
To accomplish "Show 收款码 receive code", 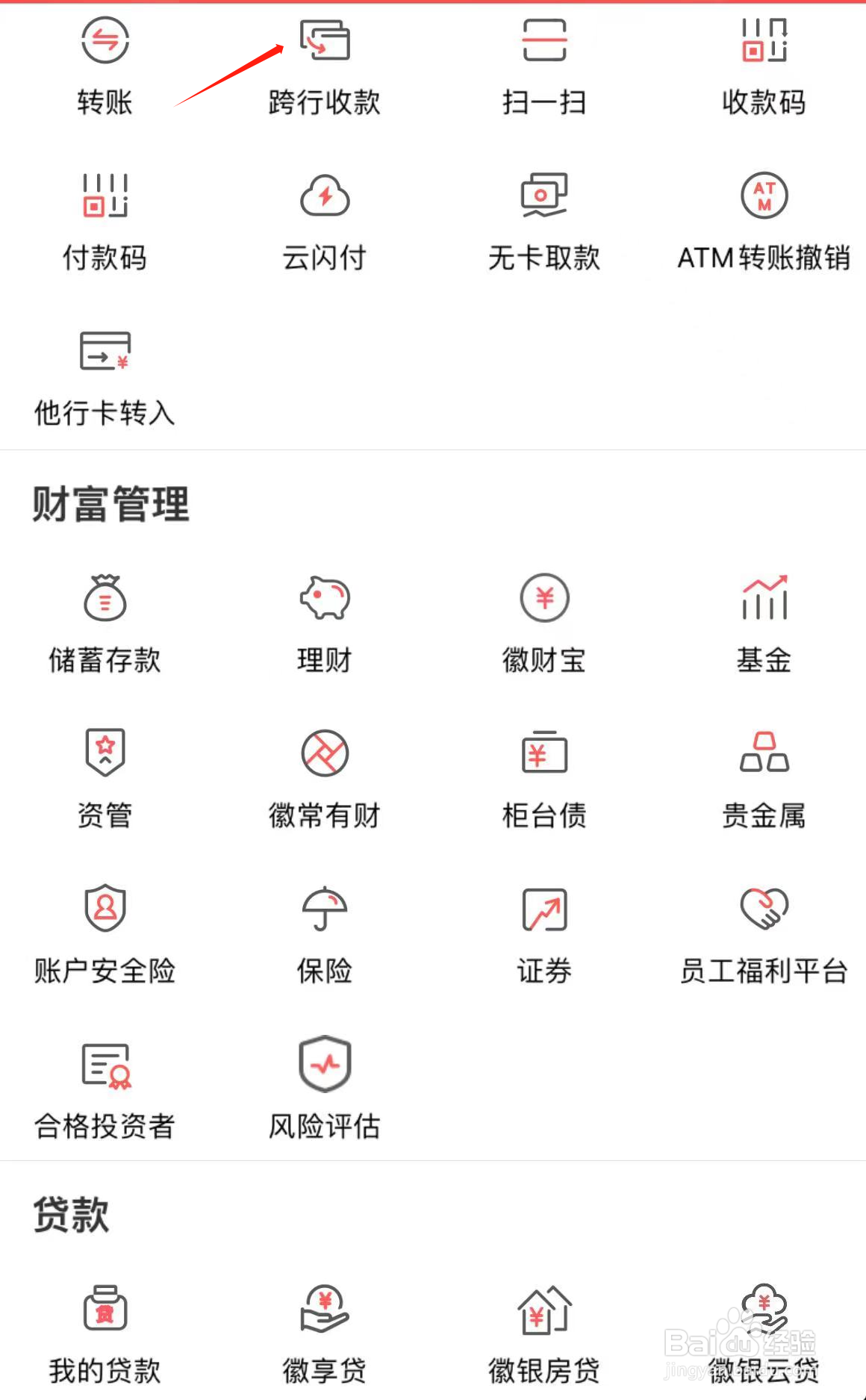I will 764,67.
